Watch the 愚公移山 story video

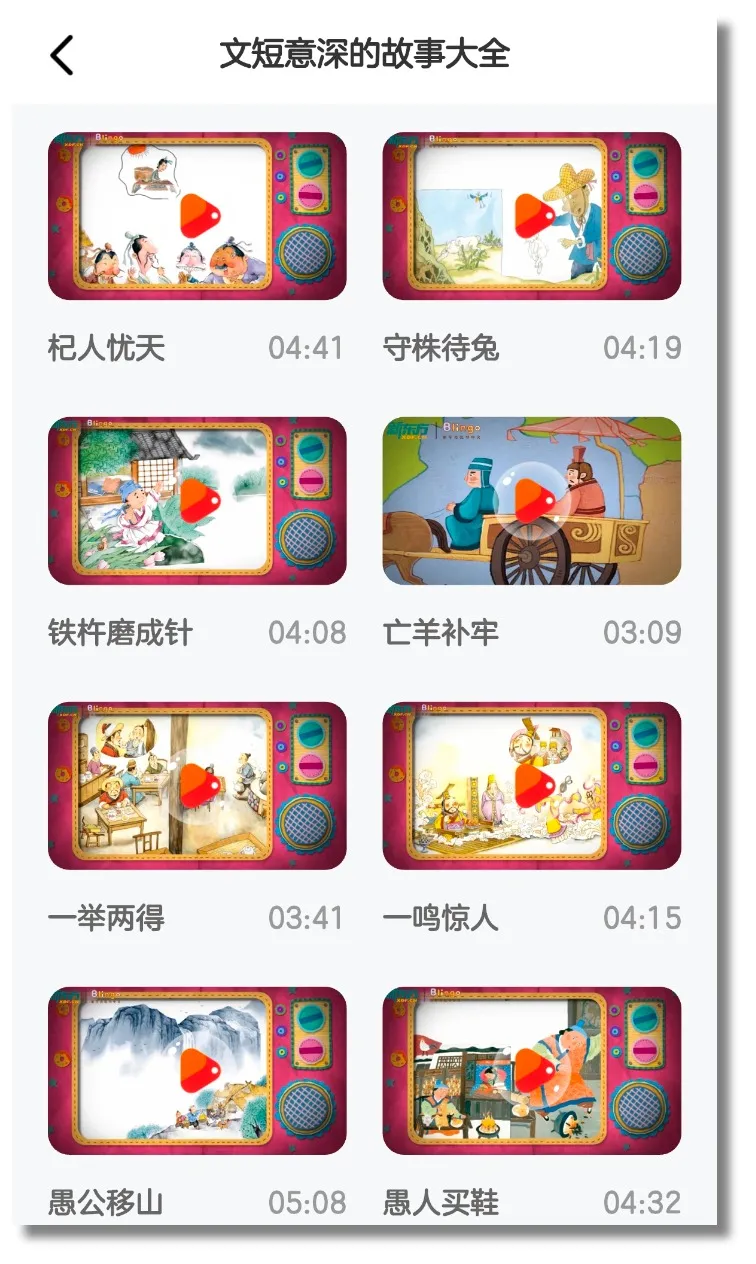197,1071
